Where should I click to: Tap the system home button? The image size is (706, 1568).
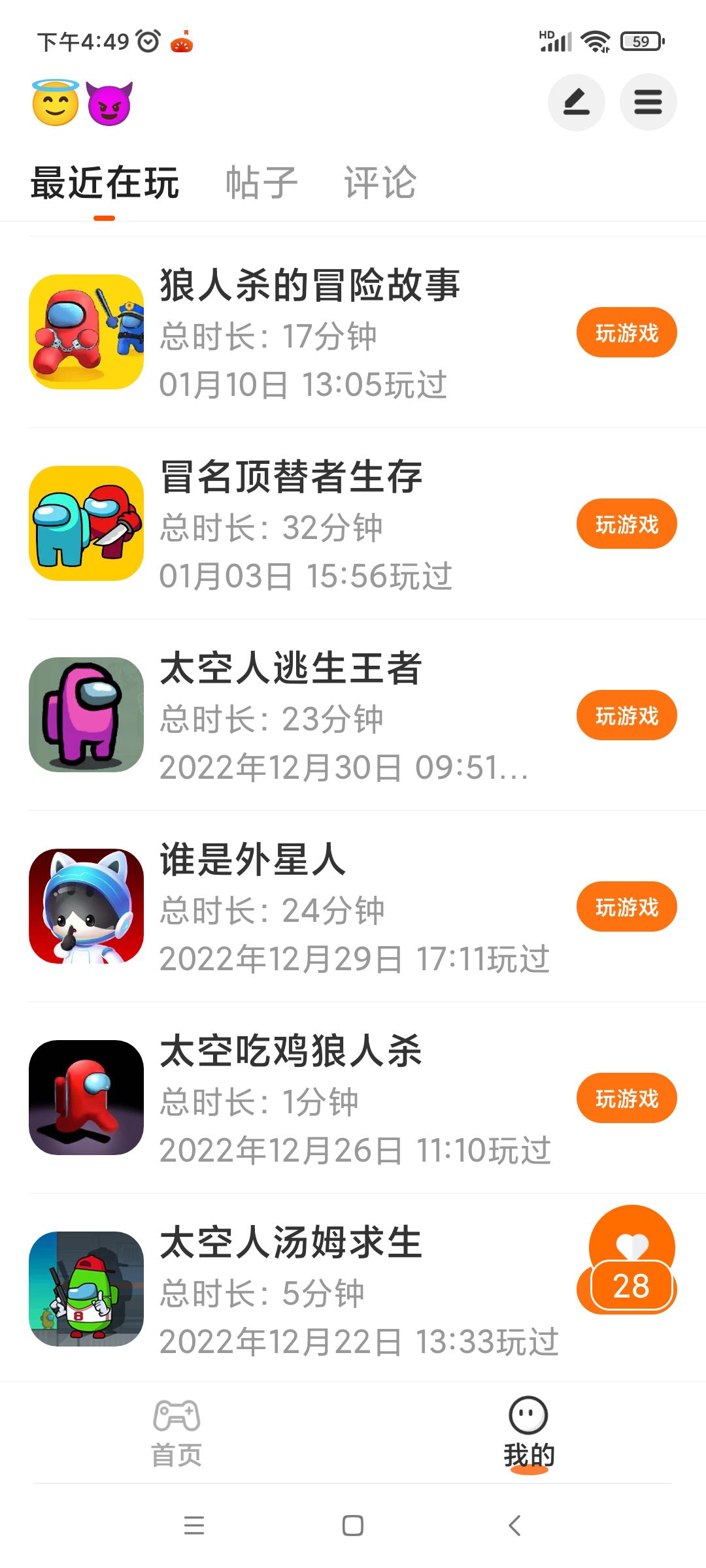click(x=353, y=1526)
